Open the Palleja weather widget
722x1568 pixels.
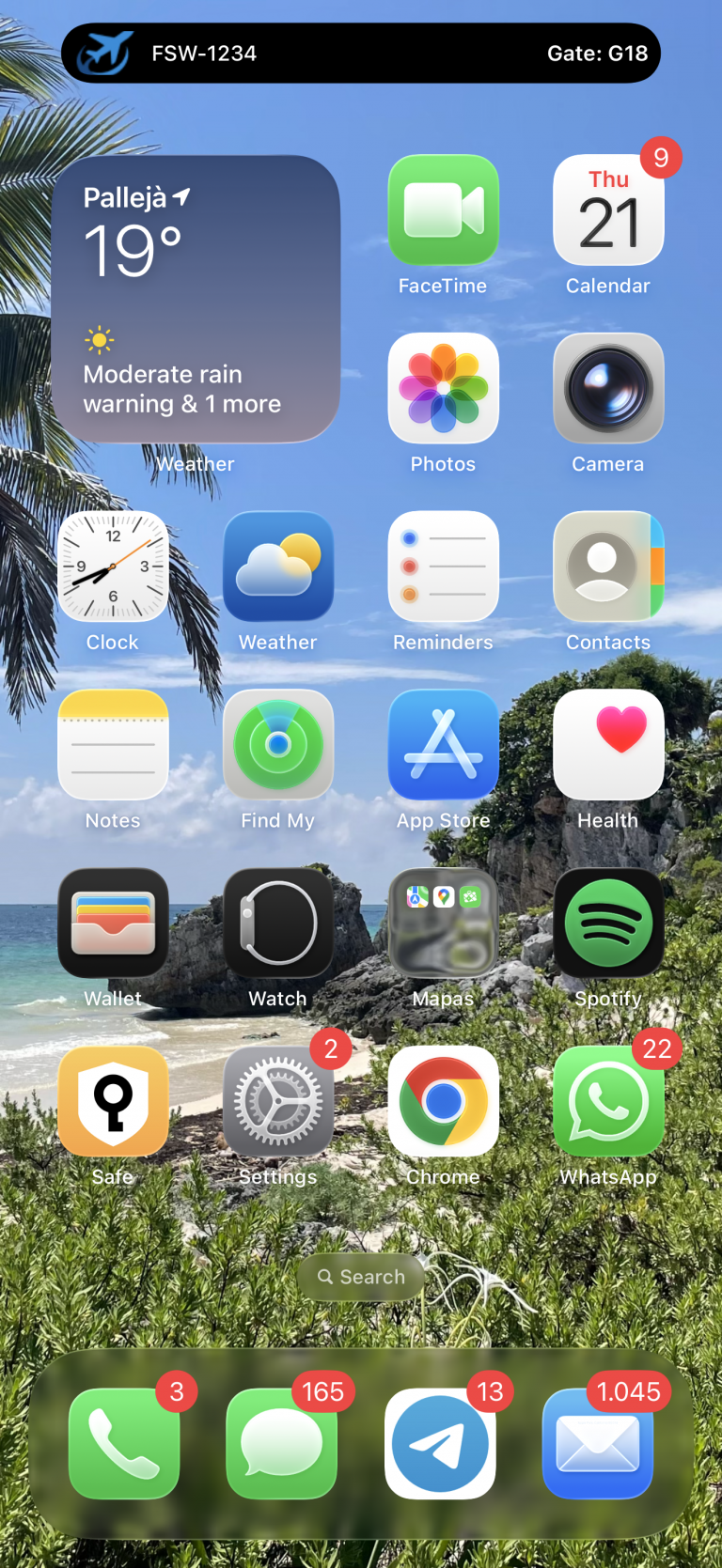[x=196, y=299]
